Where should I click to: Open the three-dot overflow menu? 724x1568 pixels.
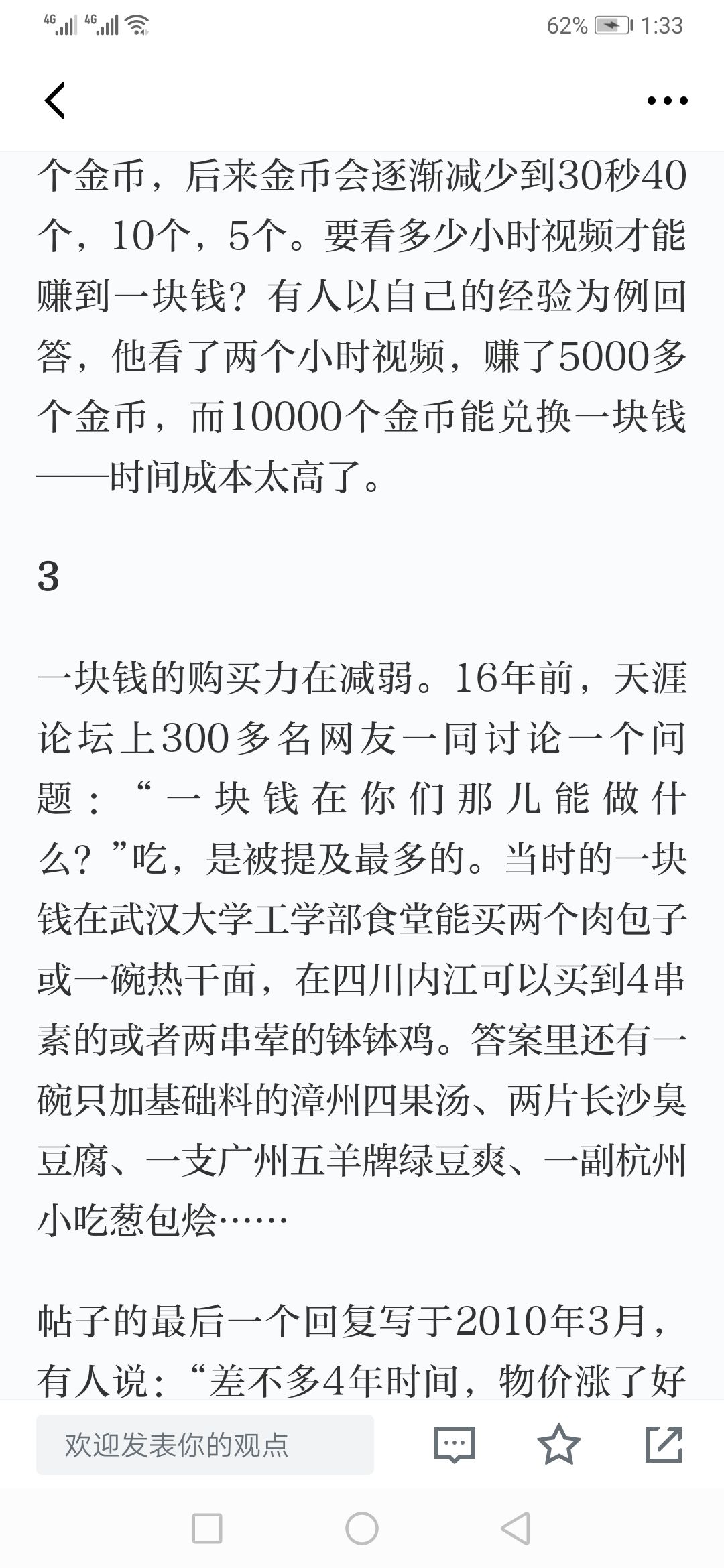(x=667, y=101)
